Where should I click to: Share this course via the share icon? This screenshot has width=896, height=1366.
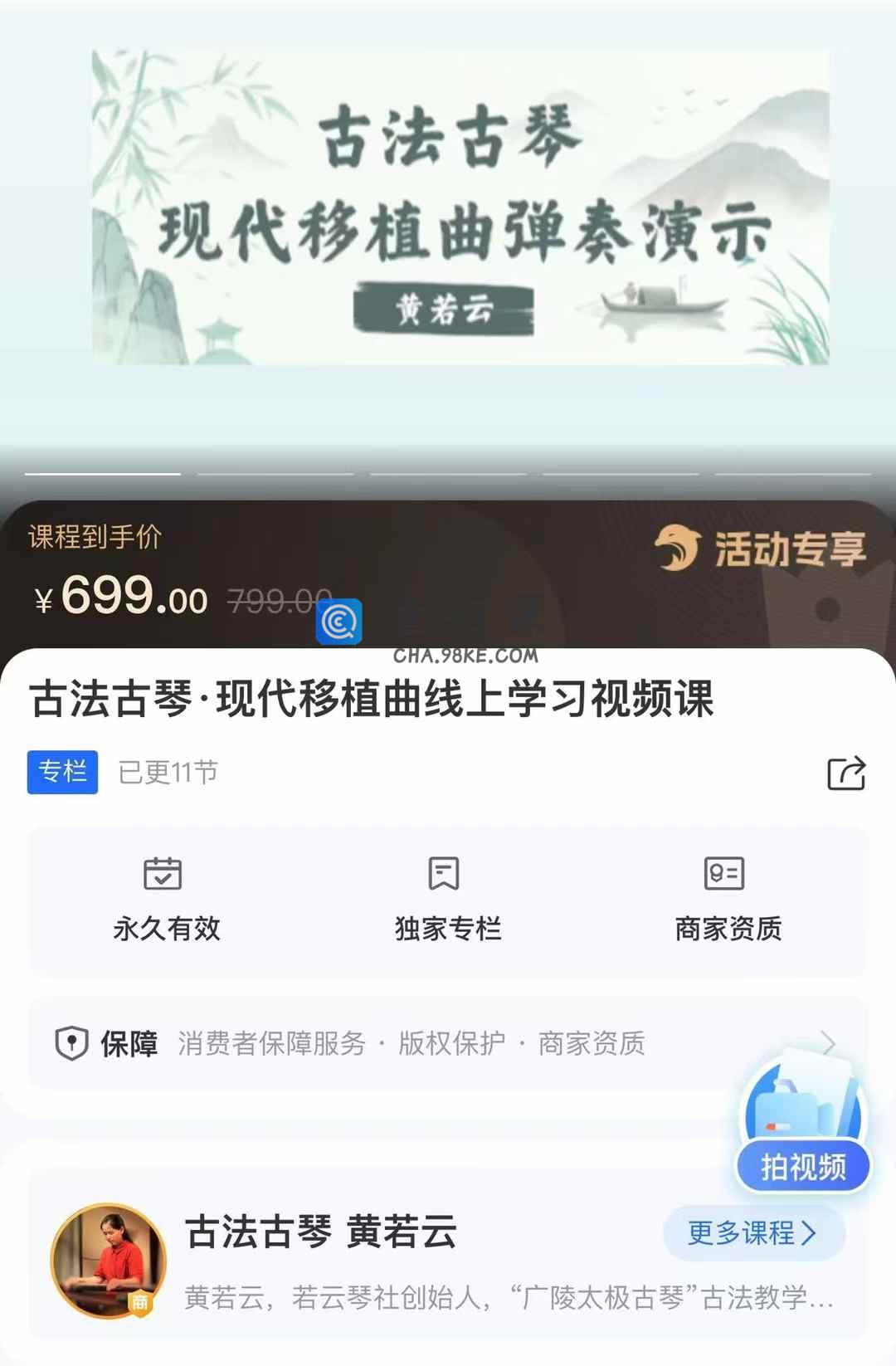click(846, 773)
